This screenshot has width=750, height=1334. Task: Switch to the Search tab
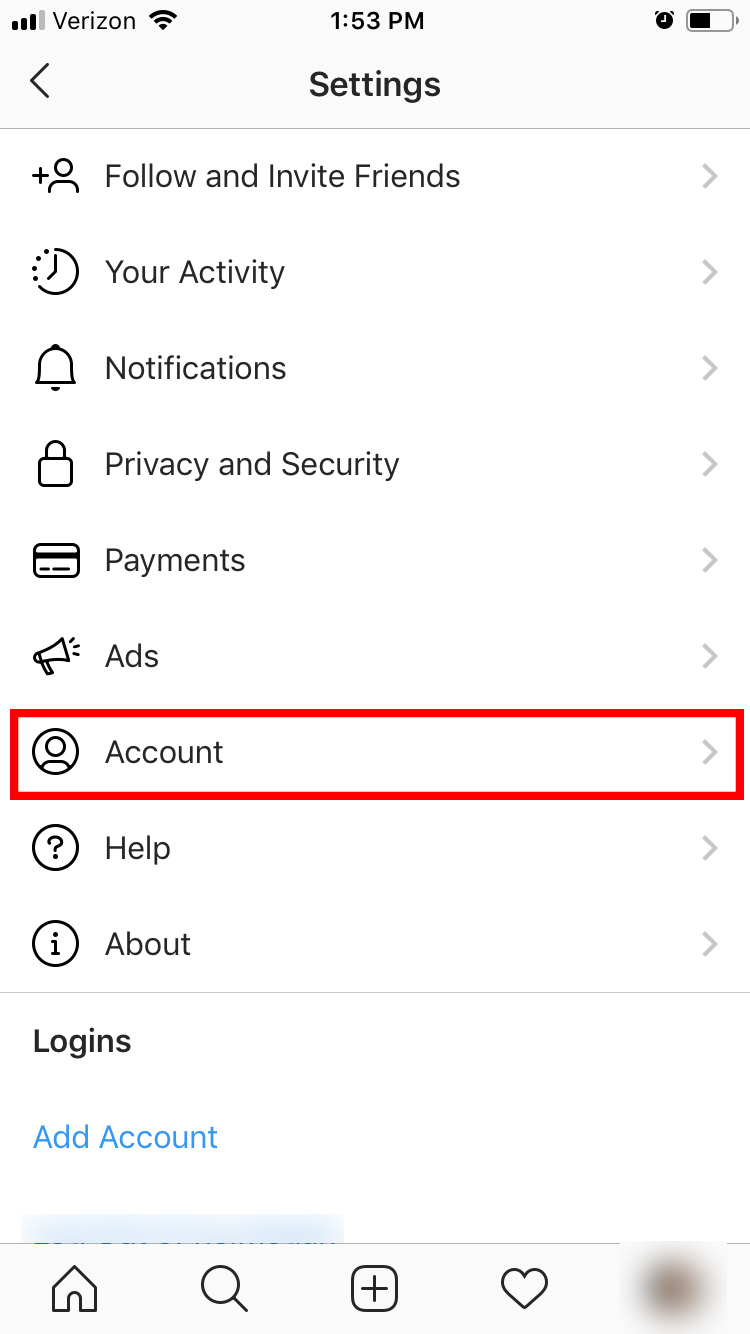point(224,1288)
